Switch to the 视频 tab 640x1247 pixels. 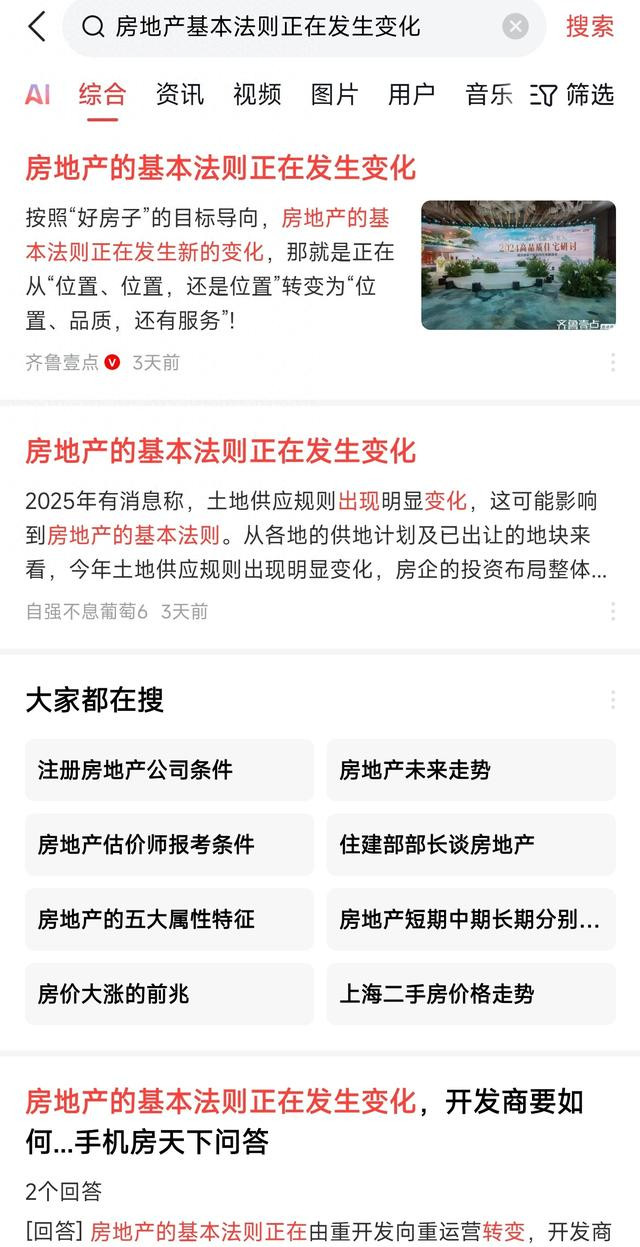pos(257,95)
